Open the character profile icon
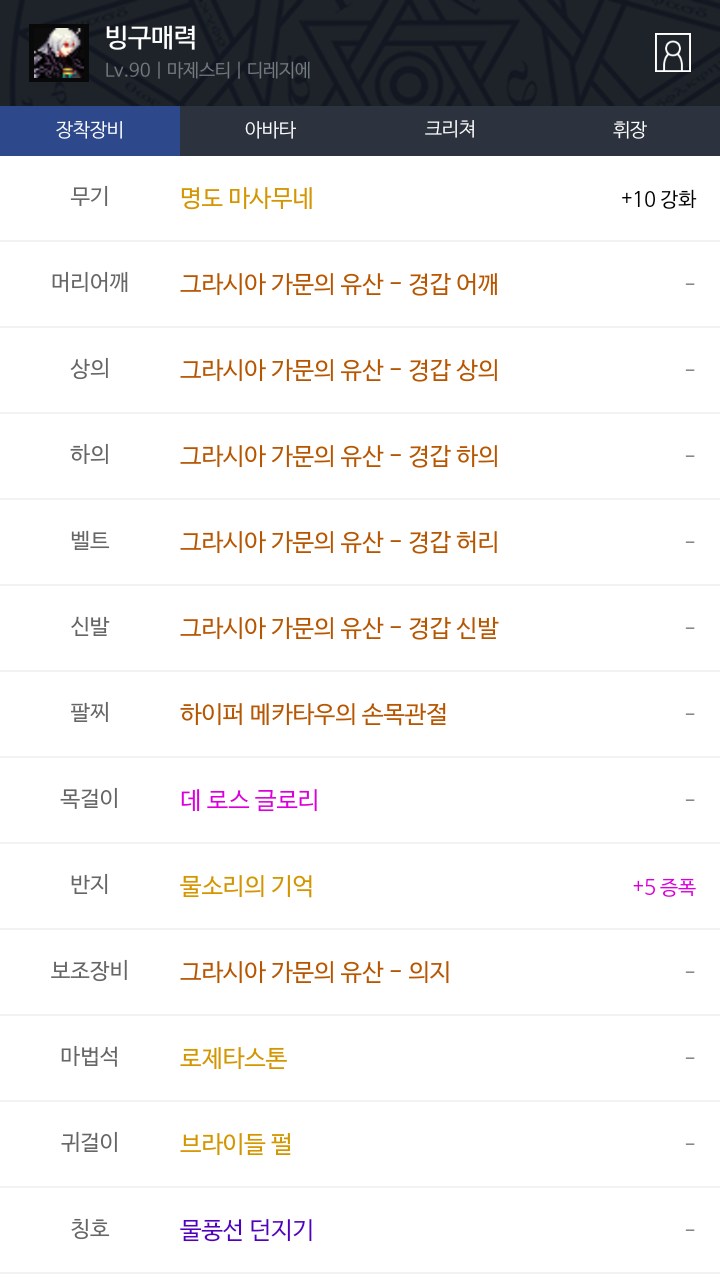Viewport: 720px width, 1280px height. click(673, 53)
